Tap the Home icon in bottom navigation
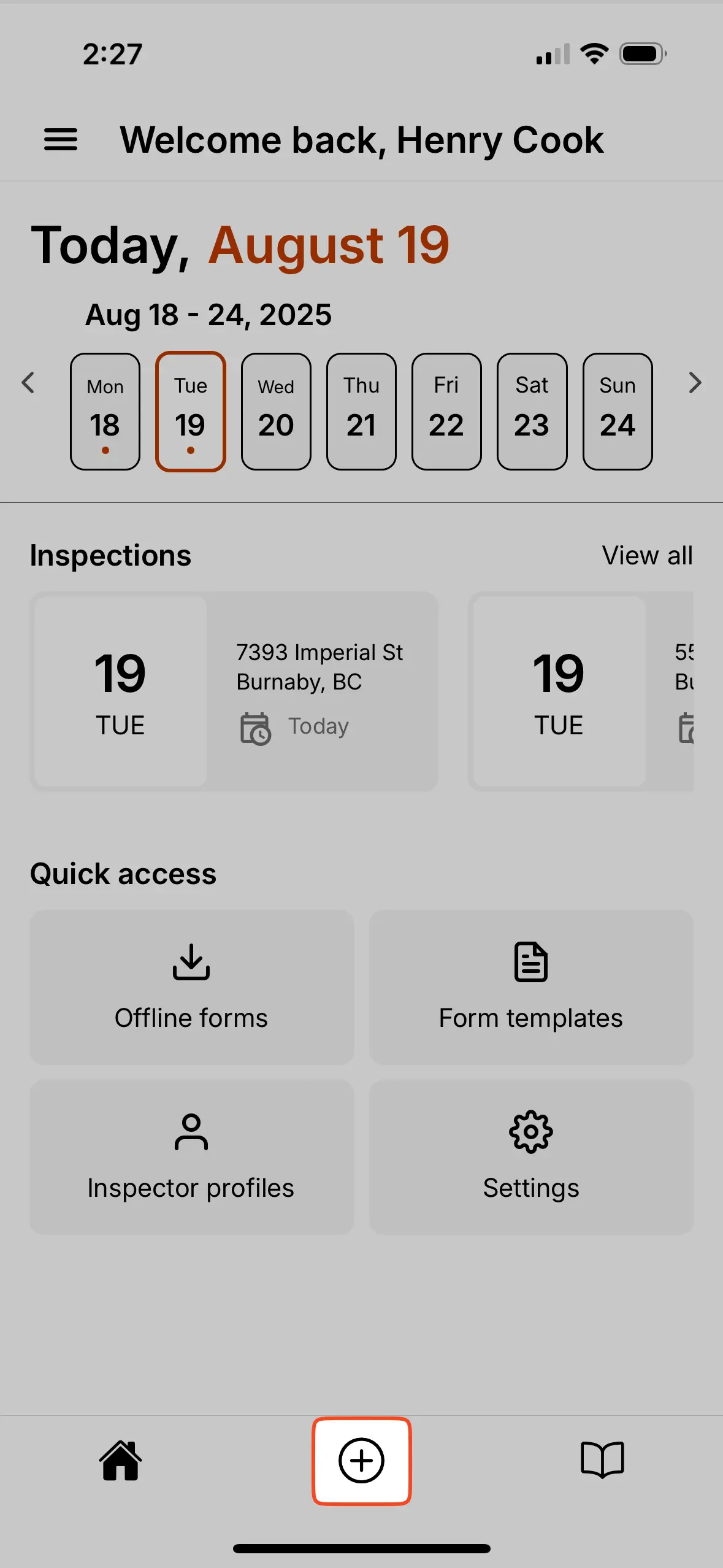 tap(120, 1461)
